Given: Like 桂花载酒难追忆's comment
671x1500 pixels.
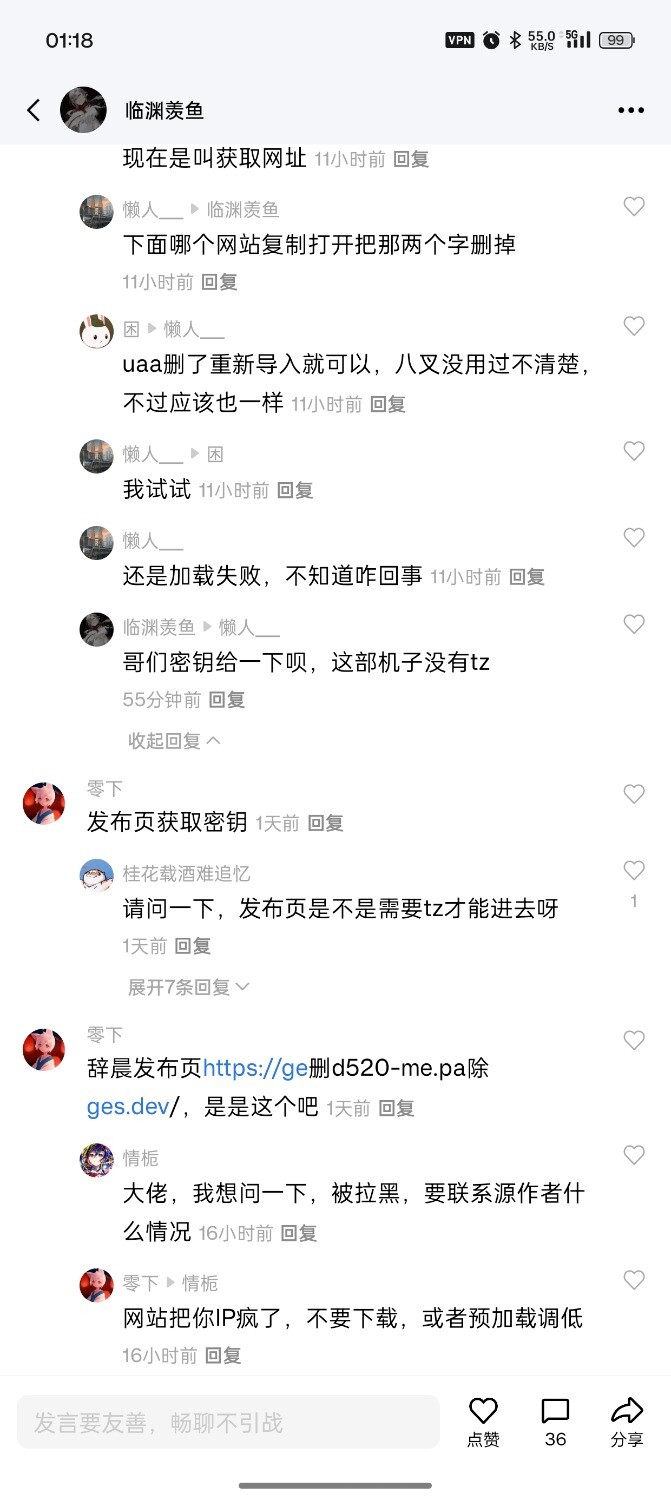Looking at the screenshot, I should [x=634, y=870].
